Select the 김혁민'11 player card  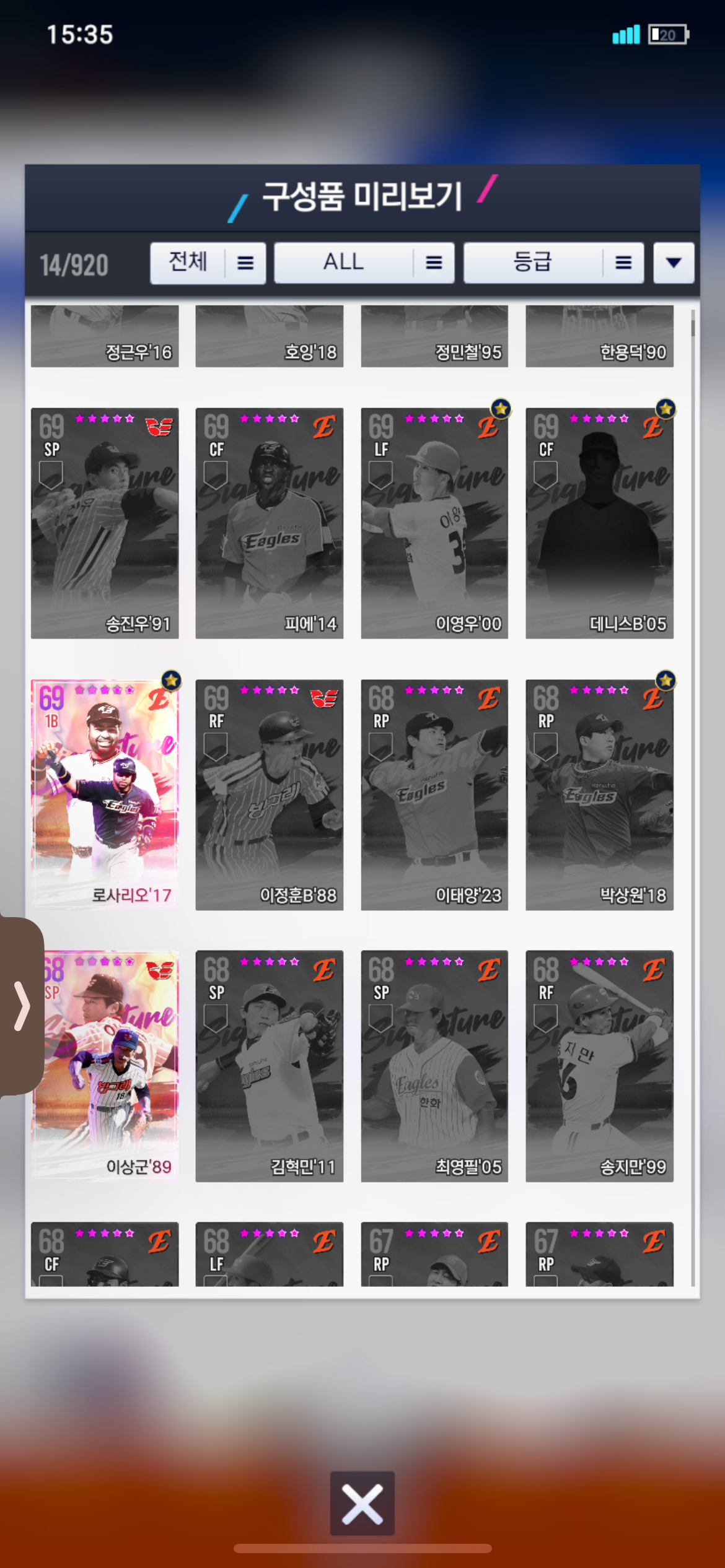point(269,1066)
